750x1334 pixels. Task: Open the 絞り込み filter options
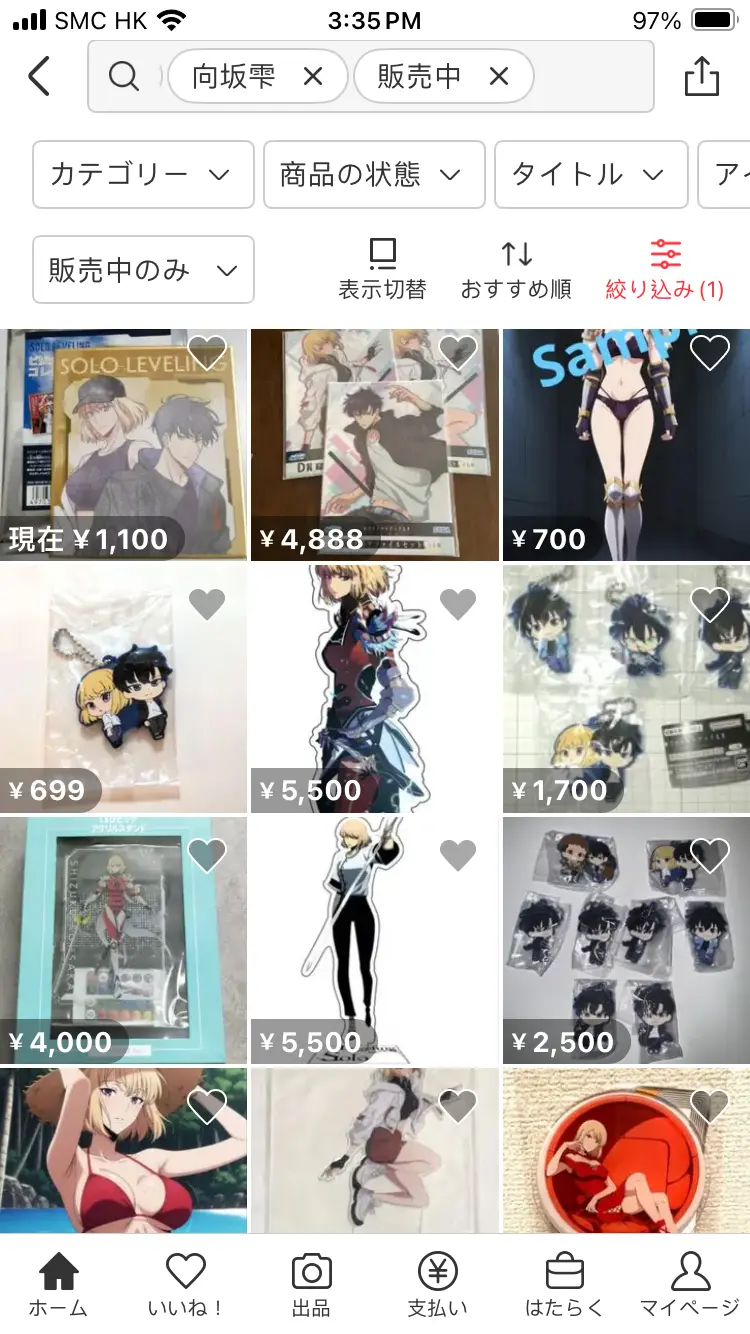click(x=665, y=269)
